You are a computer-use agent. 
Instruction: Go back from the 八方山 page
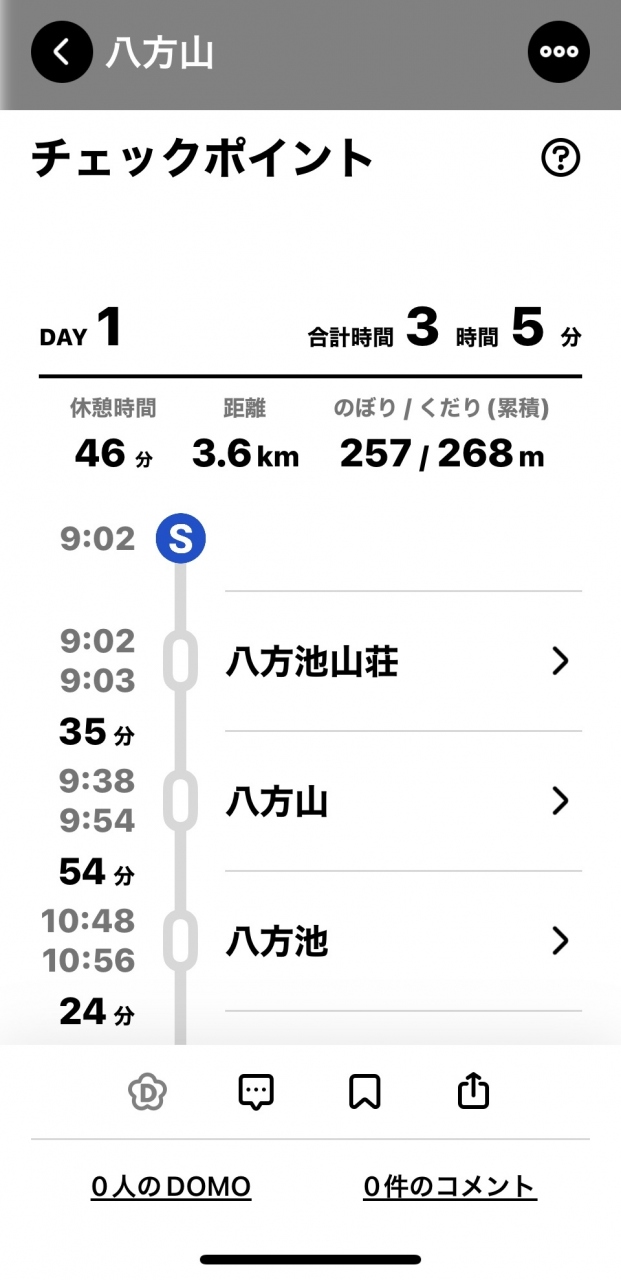[x=61, y=52]
